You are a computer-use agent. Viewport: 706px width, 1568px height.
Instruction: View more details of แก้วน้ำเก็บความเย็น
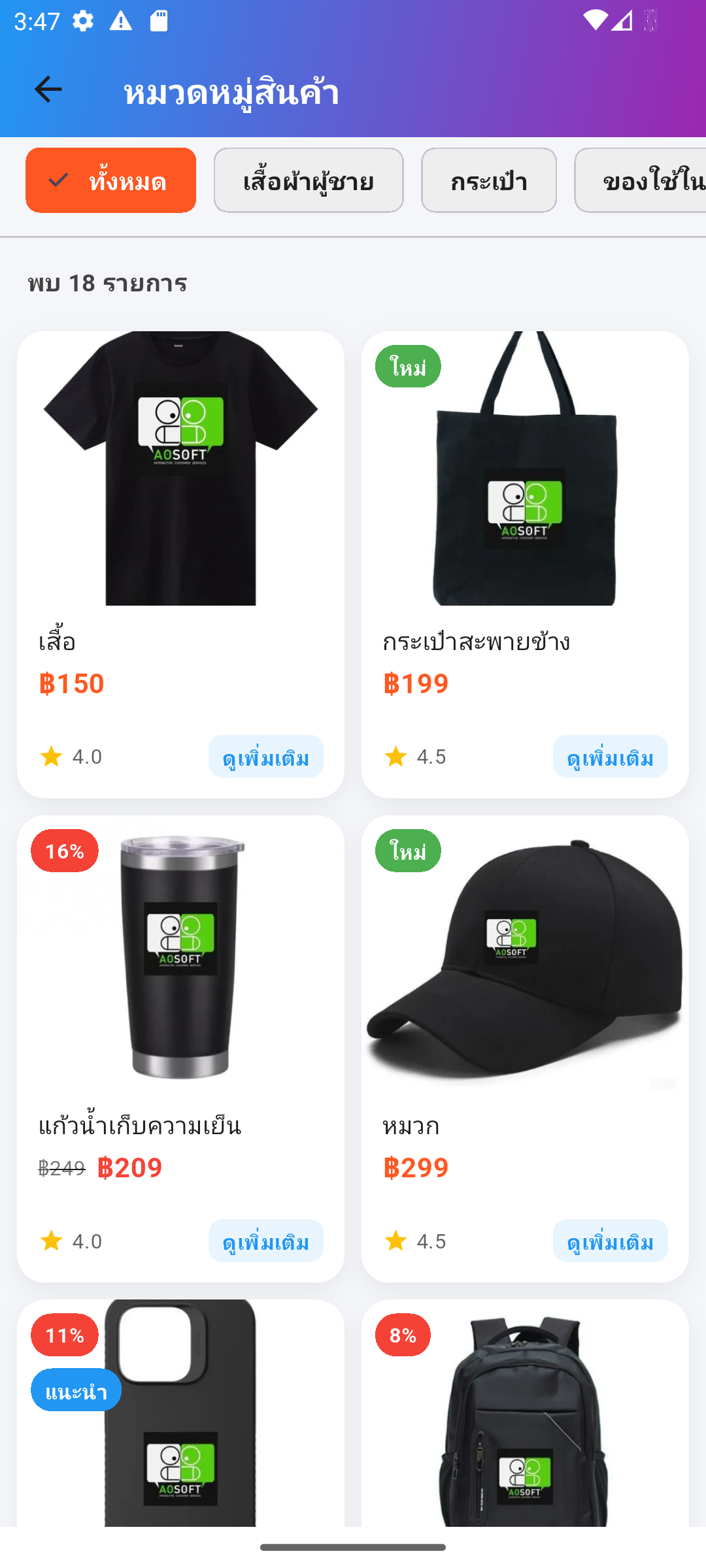tap(265, 1241)
